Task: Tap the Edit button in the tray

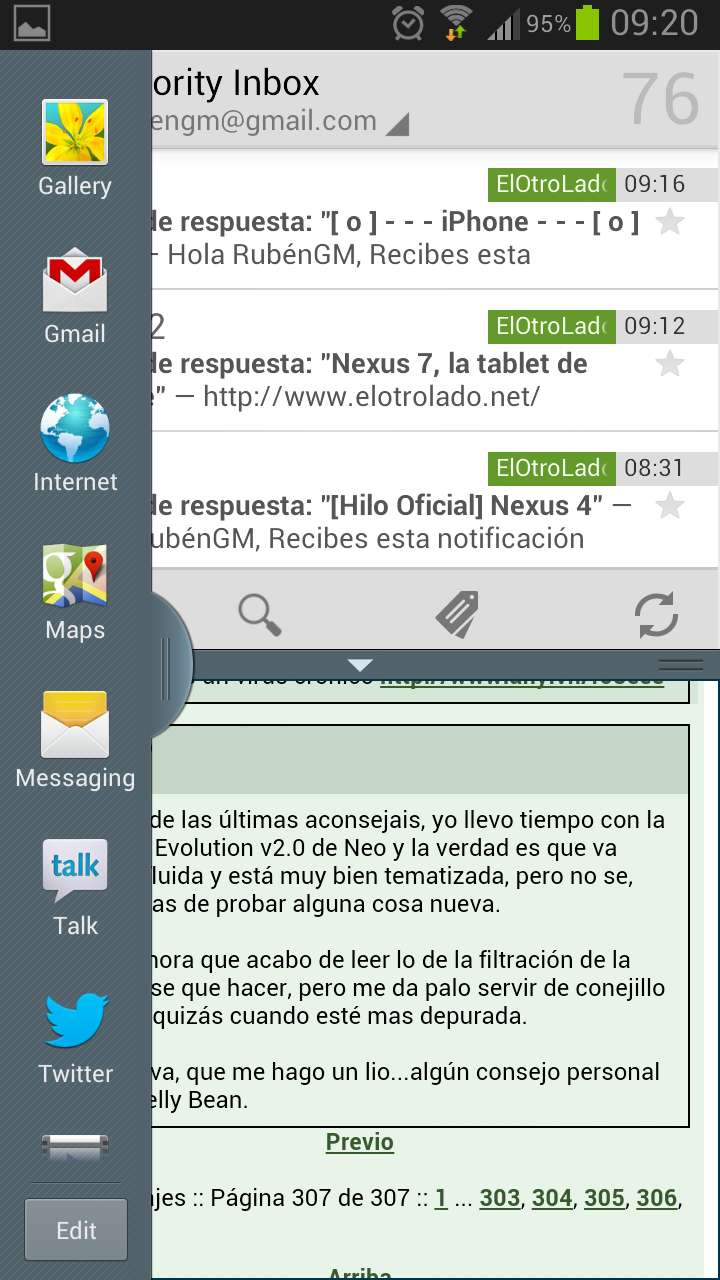Action: [x=76, y=1230]
